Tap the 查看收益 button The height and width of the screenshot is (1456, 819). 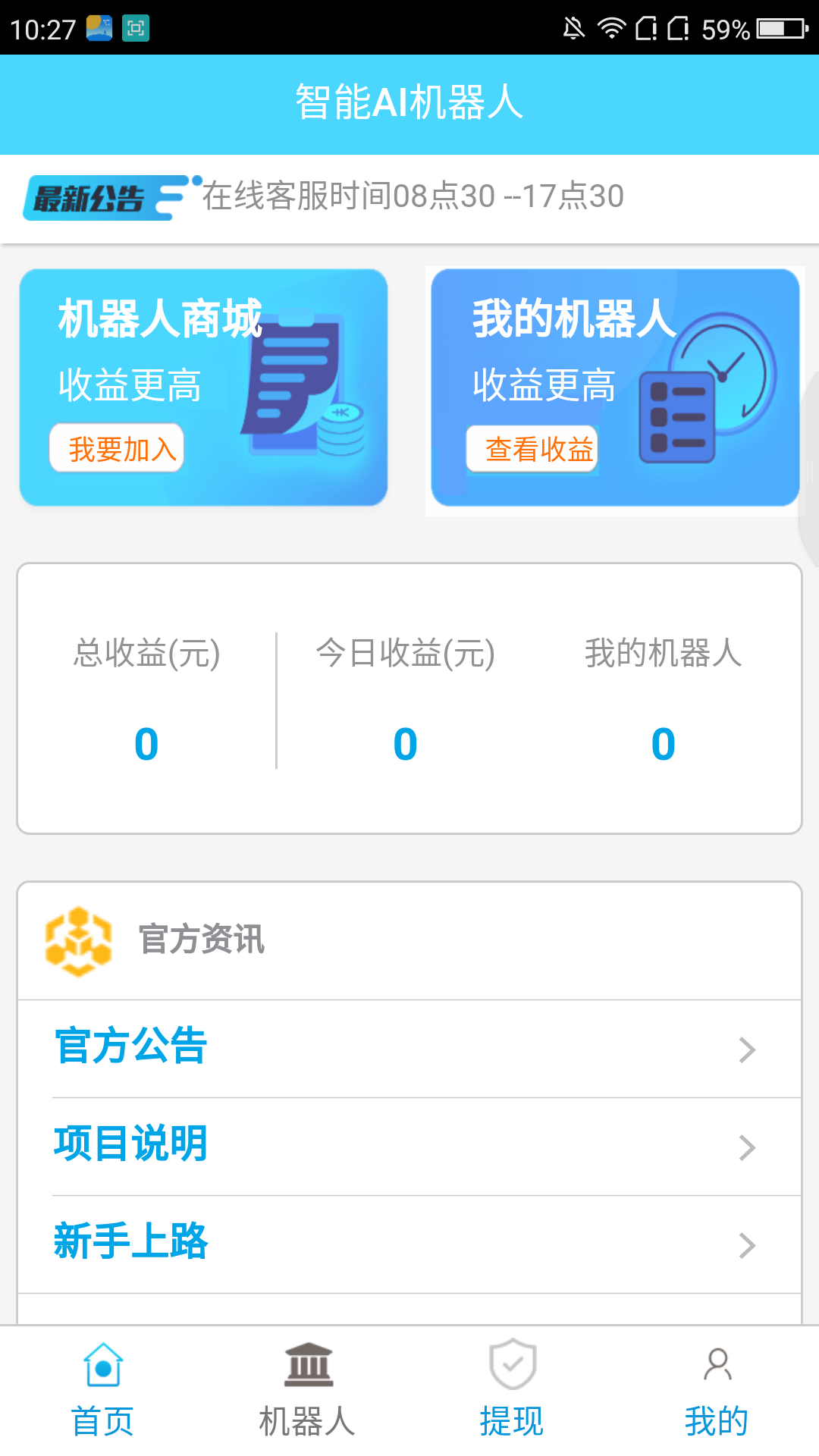click(x=532, y=449)
